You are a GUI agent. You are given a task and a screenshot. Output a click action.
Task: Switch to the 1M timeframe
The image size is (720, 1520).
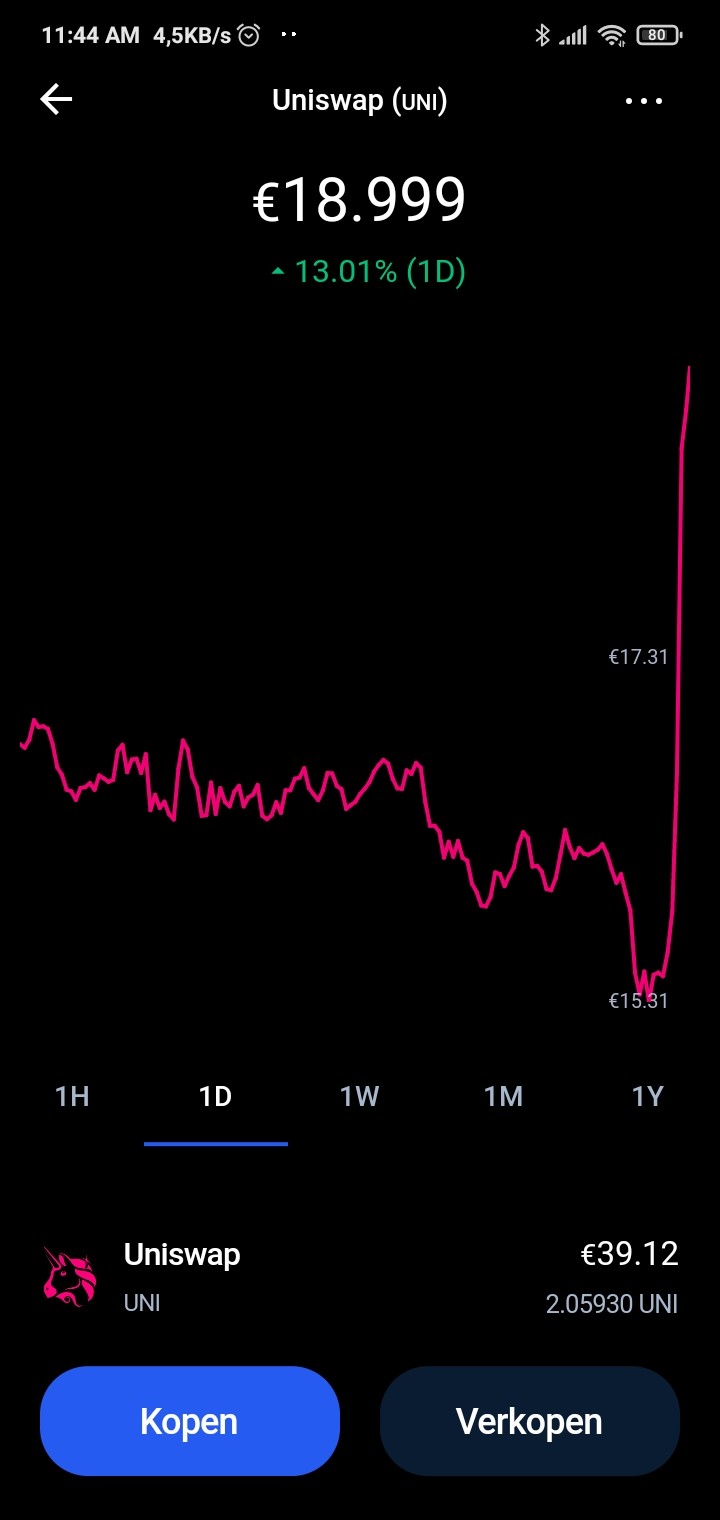click(504, 1097)
